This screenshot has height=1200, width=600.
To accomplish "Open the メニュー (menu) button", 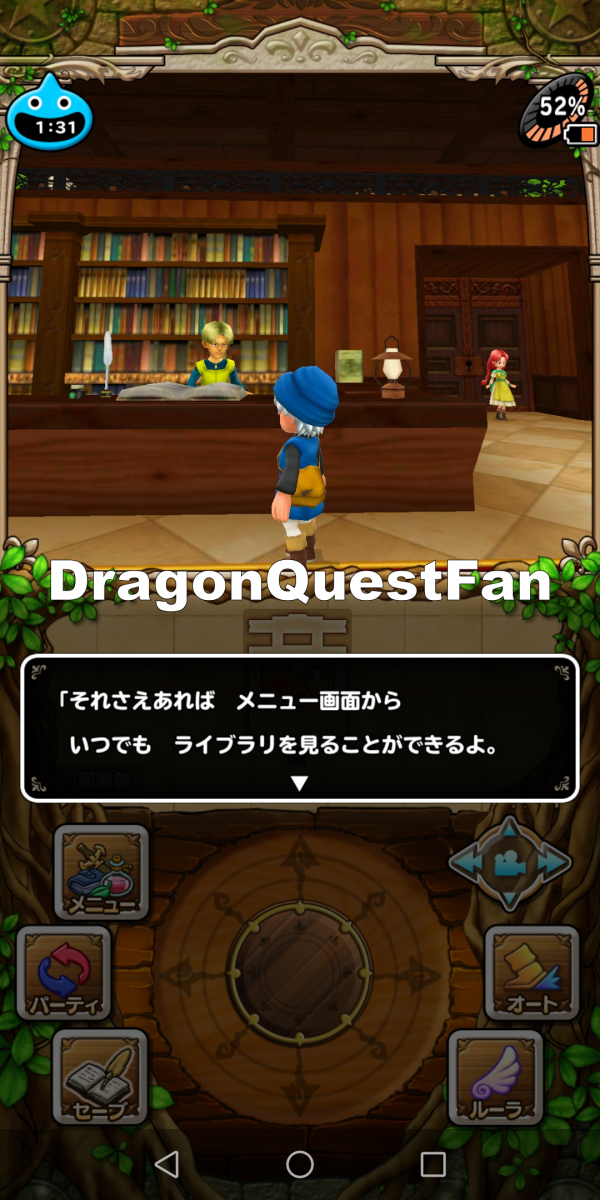I will pos(100,872).
